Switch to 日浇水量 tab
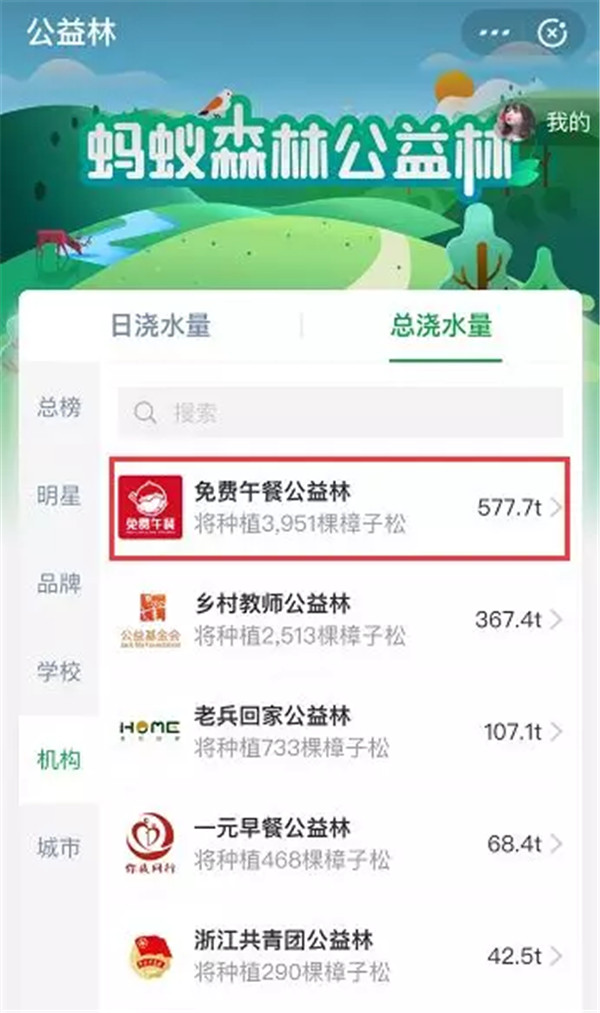Image resolution: width=600 pixels, height=1013 pixels. click(x=160, y=327)
